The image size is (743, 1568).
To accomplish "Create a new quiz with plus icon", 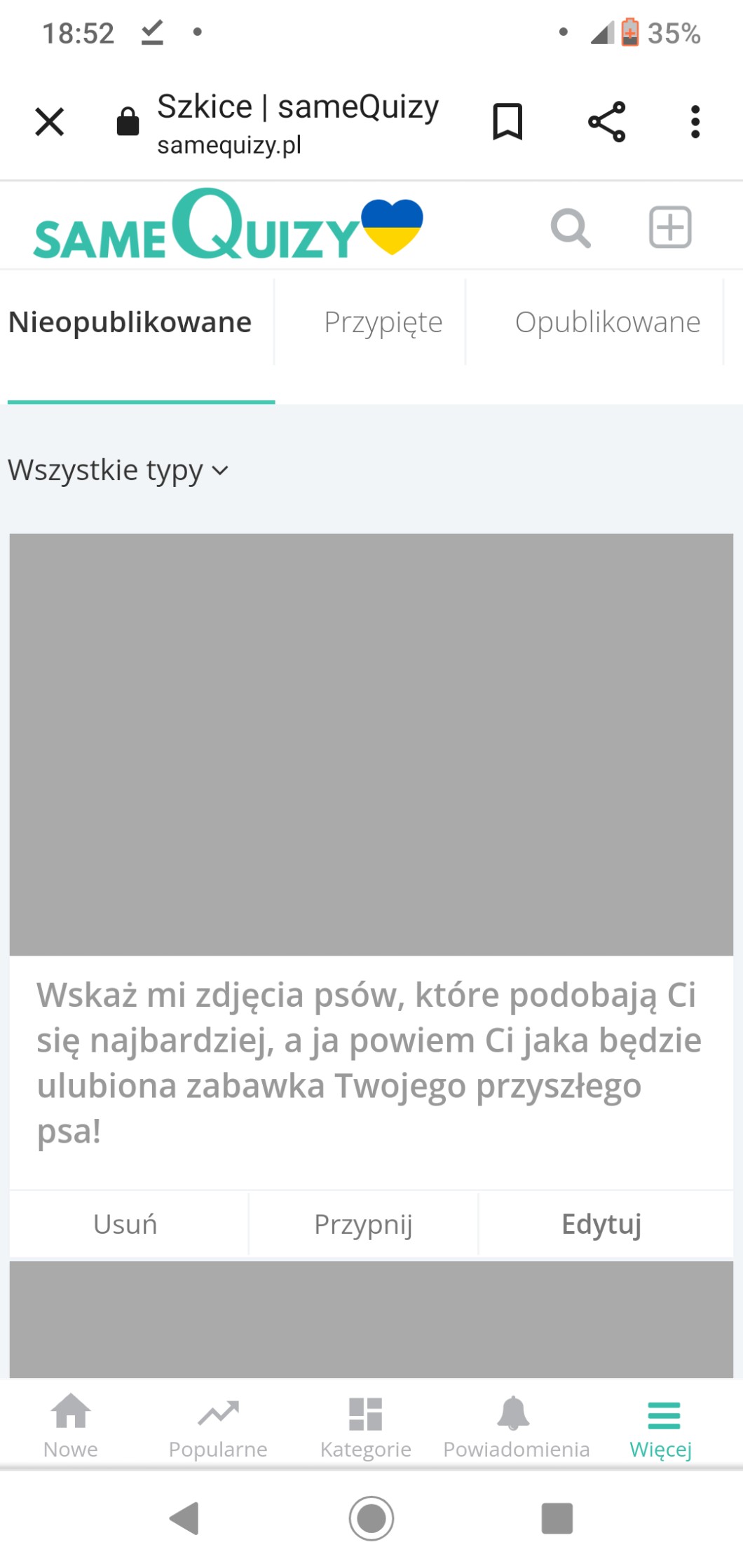I will point(670,228).
